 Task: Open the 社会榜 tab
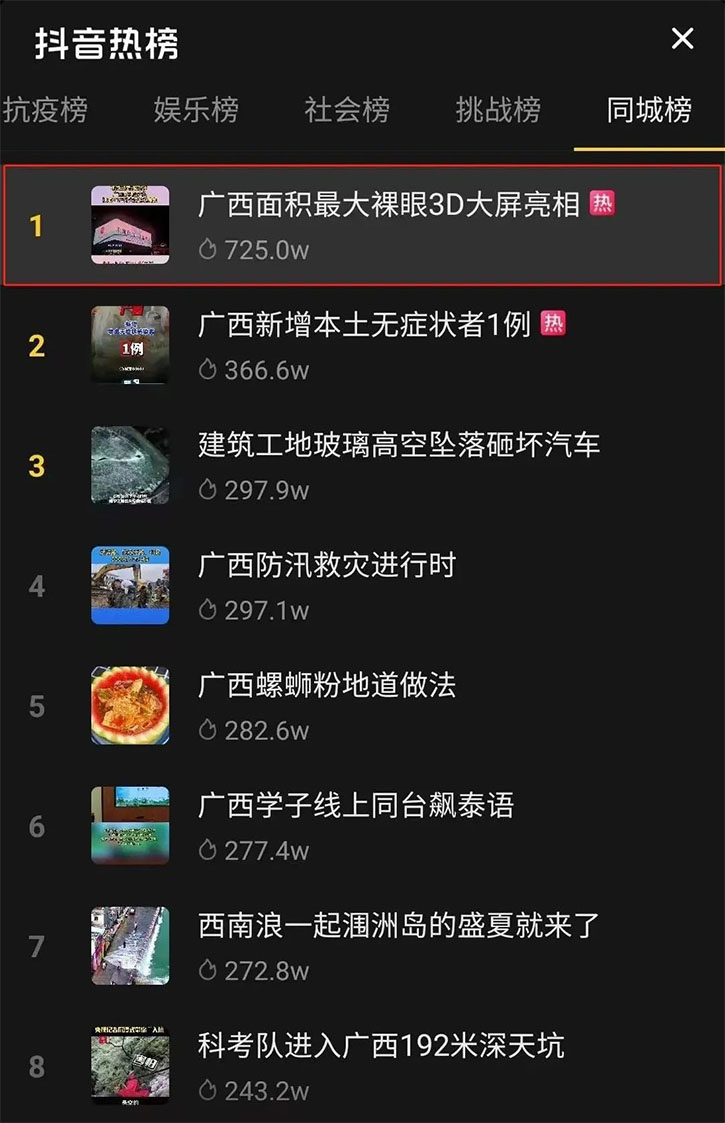347,110
